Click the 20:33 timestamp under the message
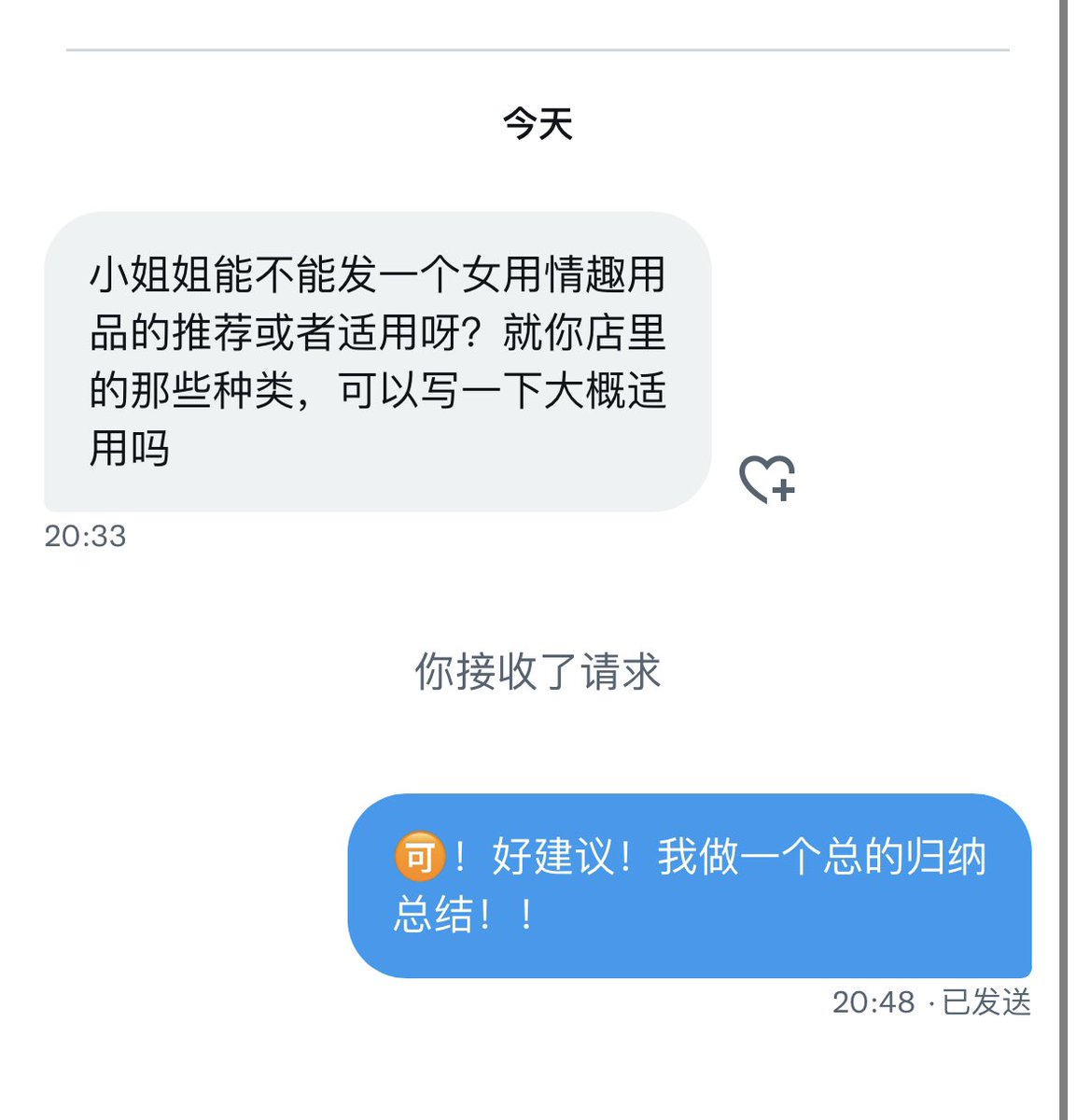The image size is (1076, 1120). [x=86, y=534]
